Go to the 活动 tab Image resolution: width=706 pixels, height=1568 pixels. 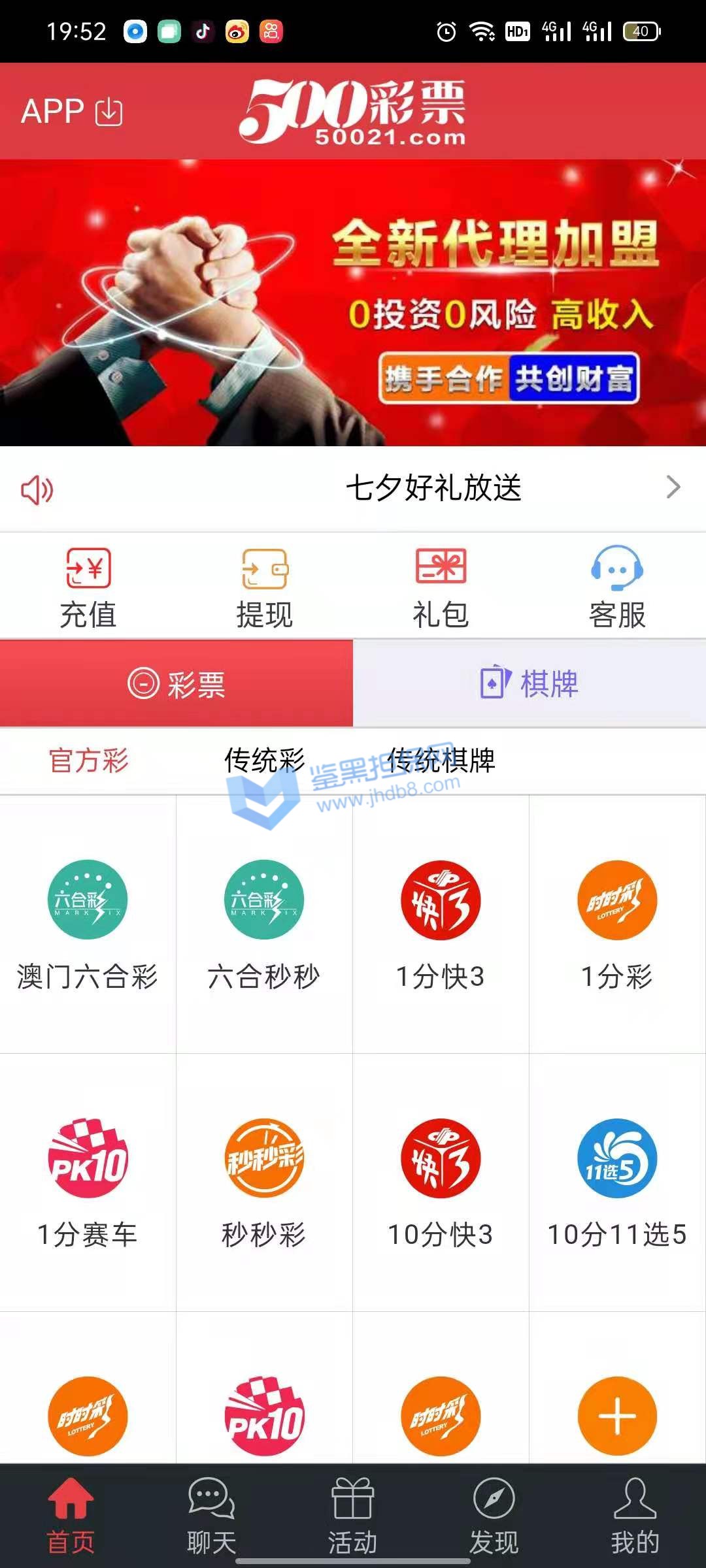point(352,1516)
